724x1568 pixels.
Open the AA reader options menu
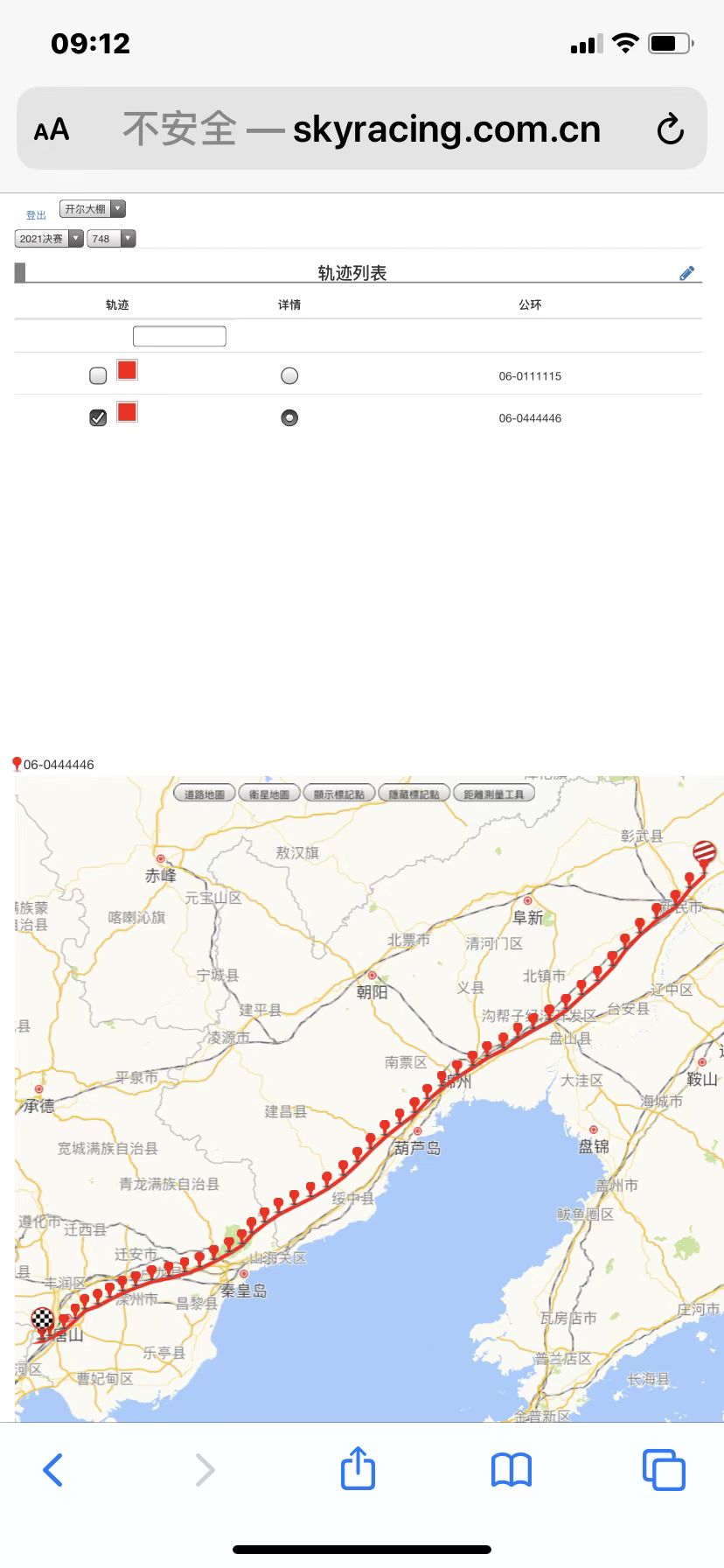point(52,130)
